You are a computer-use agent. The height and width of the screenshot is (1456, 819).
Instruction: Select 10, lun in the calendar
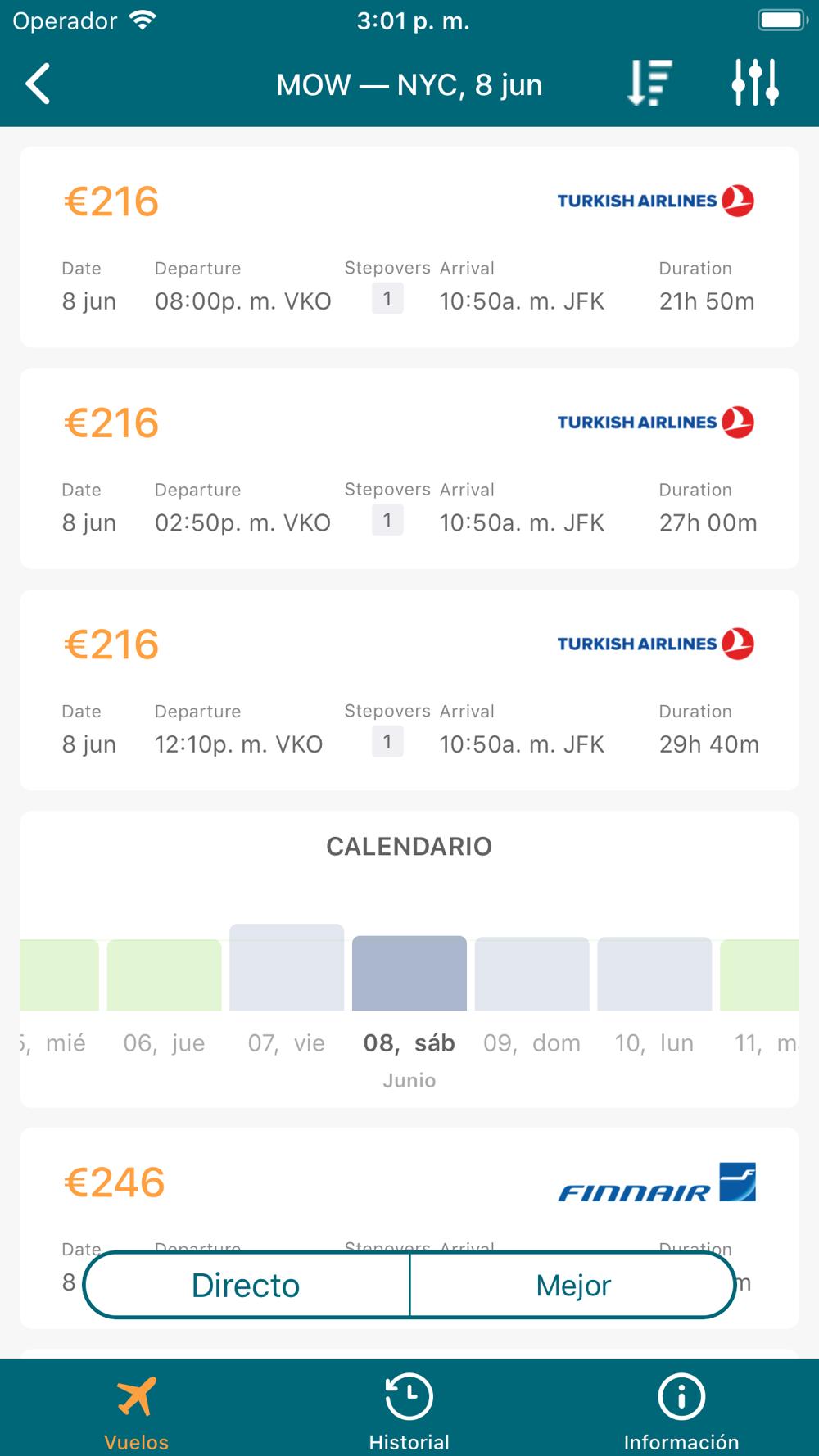pyautogui.click(x=654, y=994)
